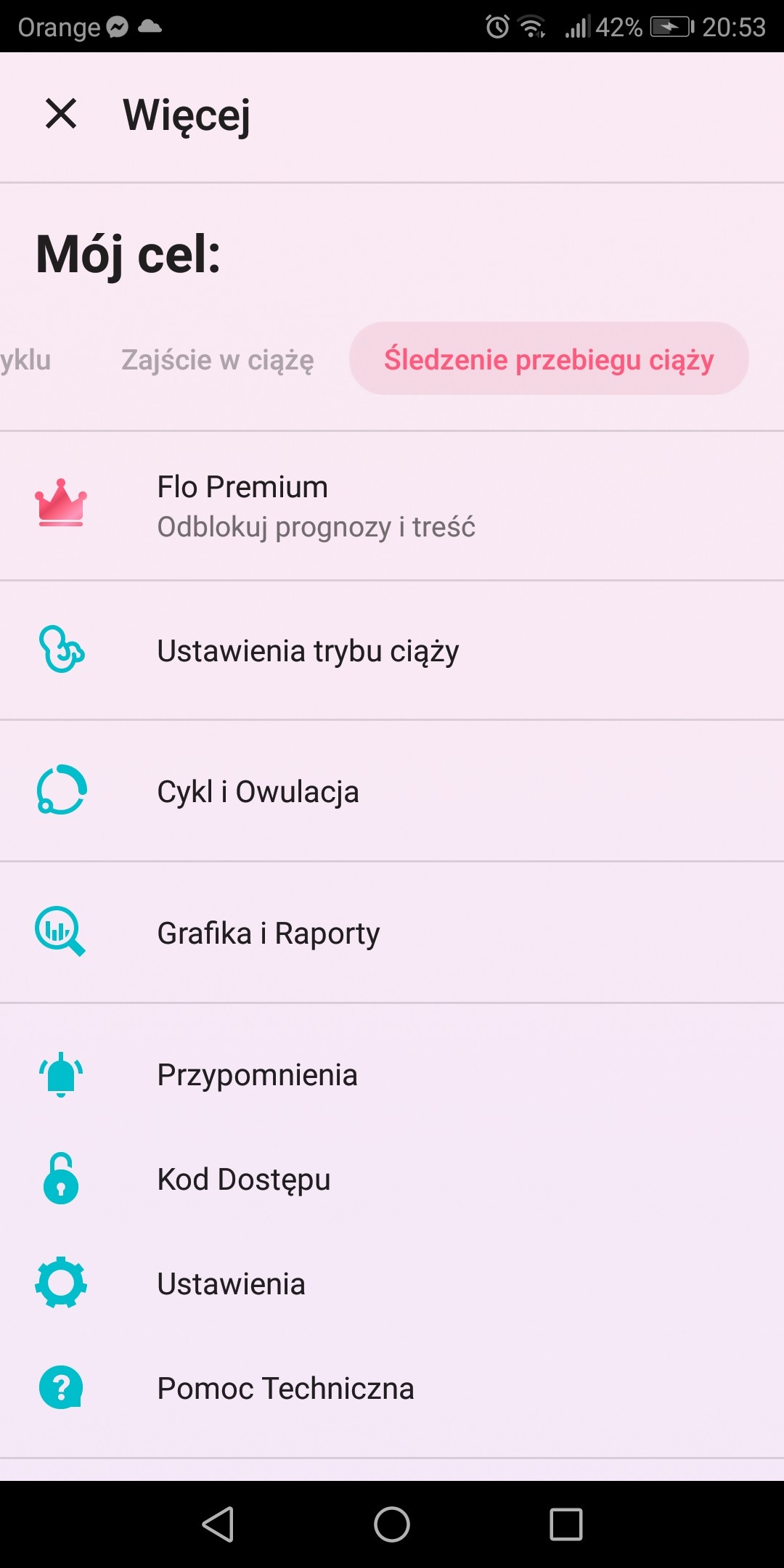Go back with the system back button
The image size is (784, 1568).
[x=218, y=1524]
